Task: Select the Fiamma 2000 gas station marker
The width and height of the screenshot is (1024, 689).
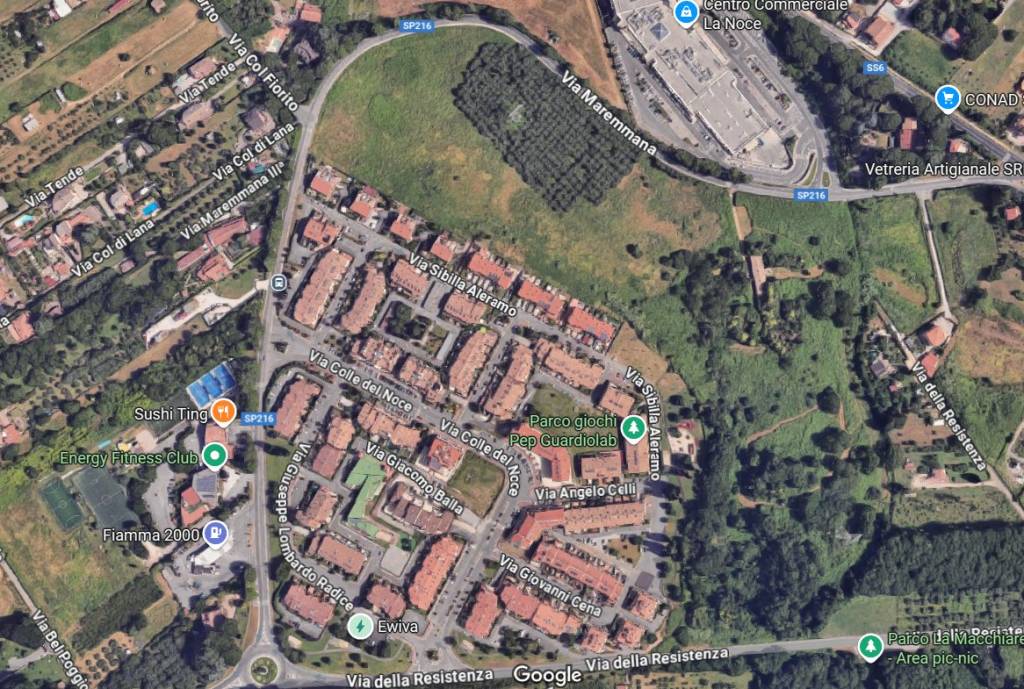Action: [214, 535]
